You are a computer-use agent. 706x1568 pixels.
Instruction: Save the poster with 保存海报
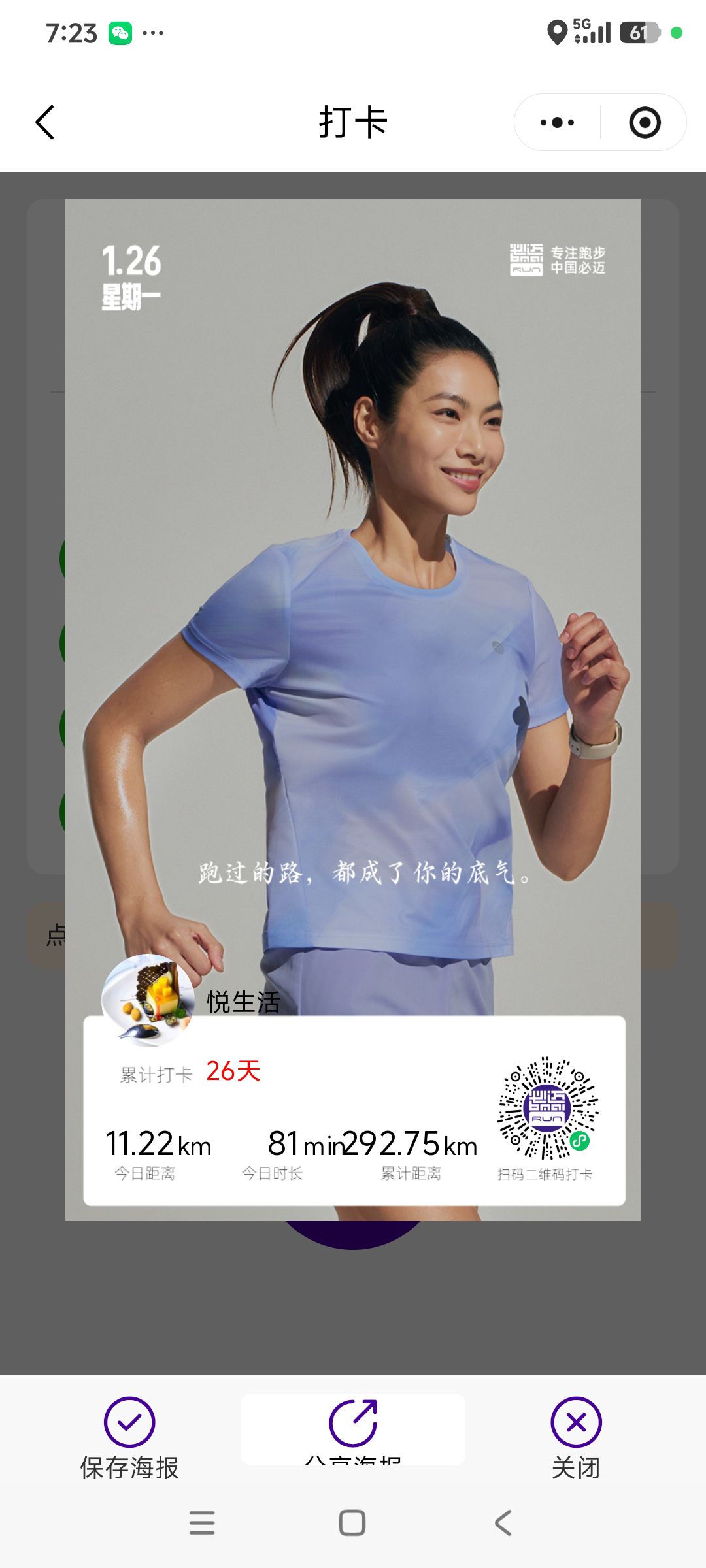pyautogui.click(x=129, y=1439)
